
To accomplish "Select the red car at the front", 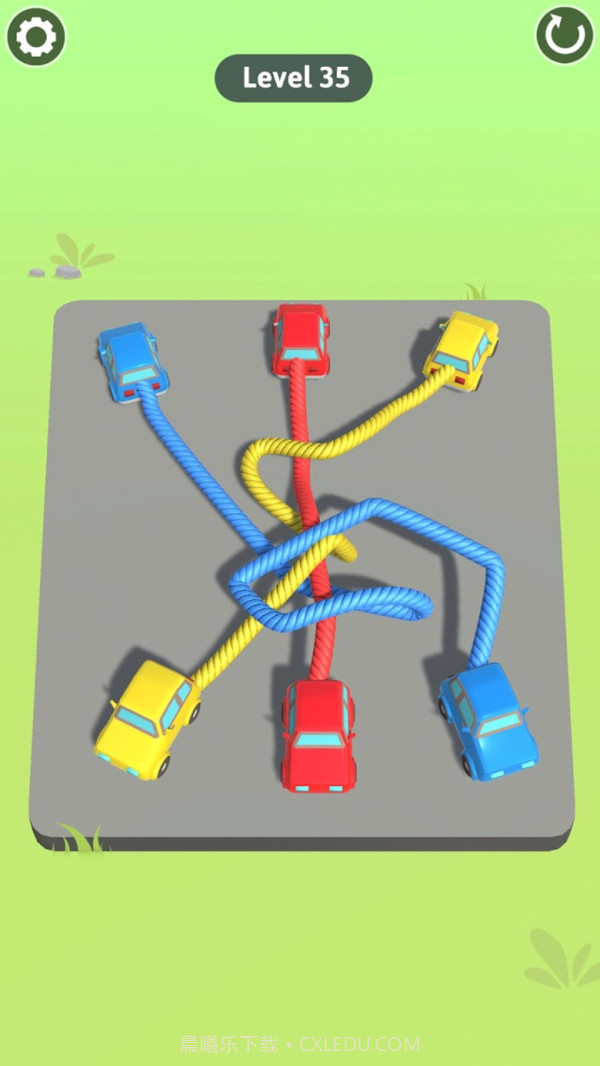I will click(318, 735).
